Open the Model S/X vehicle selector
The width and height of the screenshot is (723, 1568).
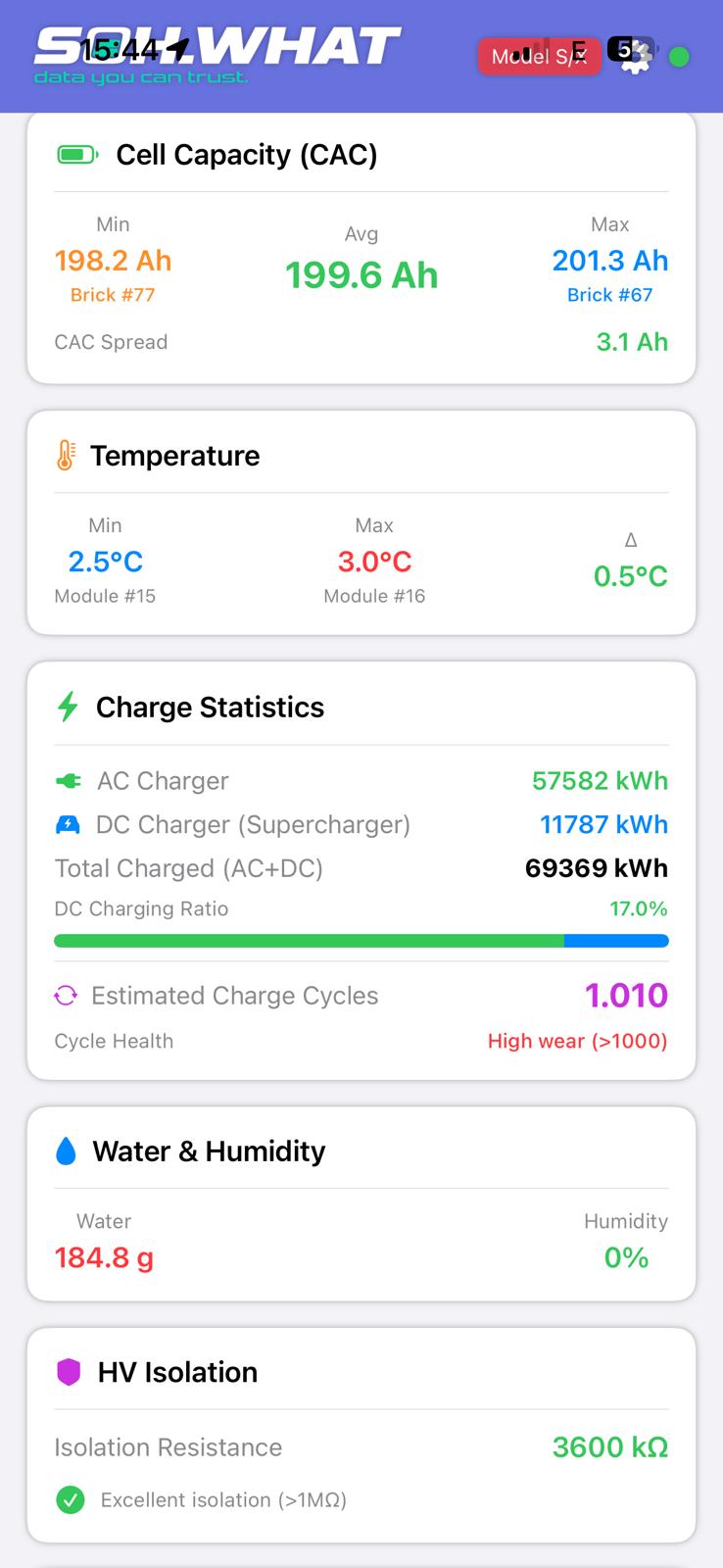pyautogui.click(x=538, y=57)
